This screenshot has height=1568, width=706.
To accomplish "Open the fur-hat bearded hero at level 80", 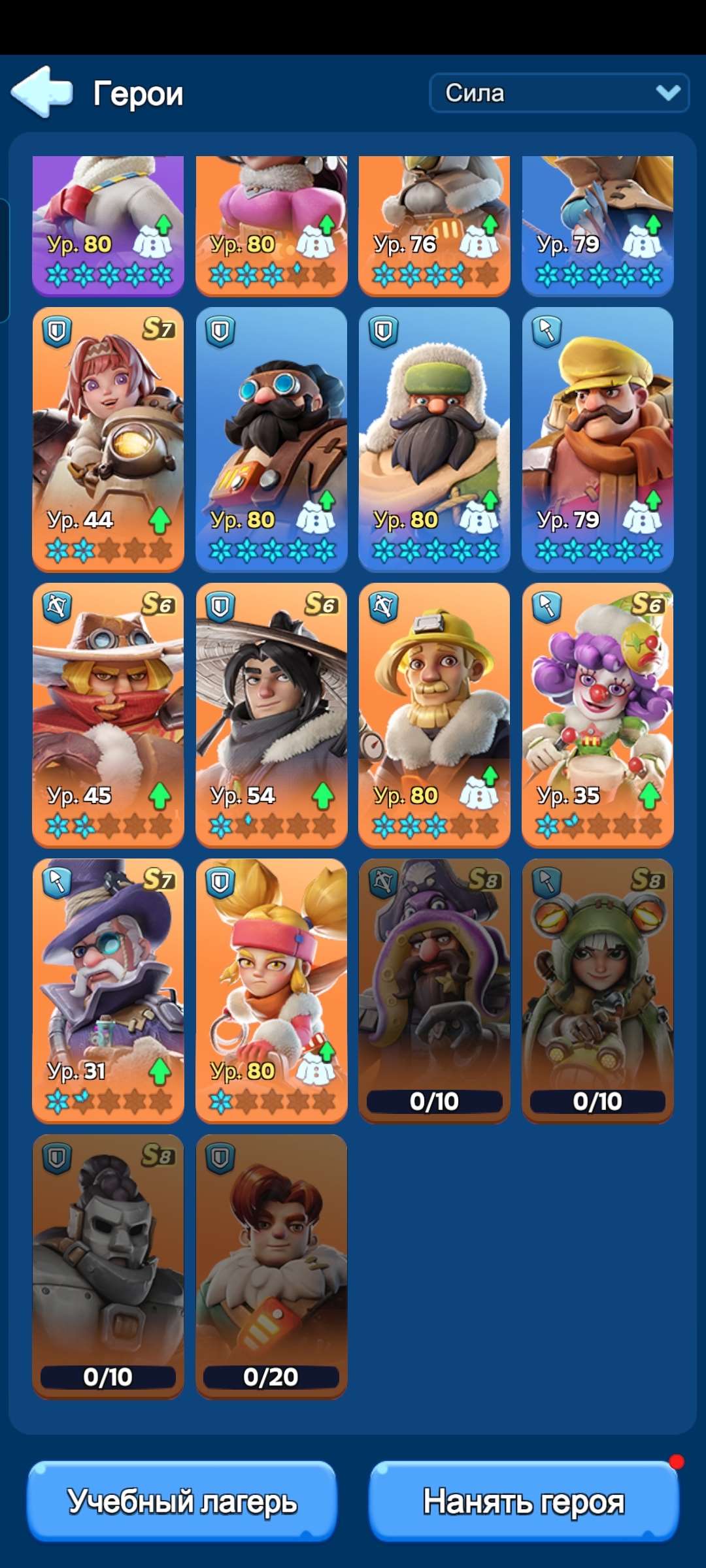I will 434,439.
